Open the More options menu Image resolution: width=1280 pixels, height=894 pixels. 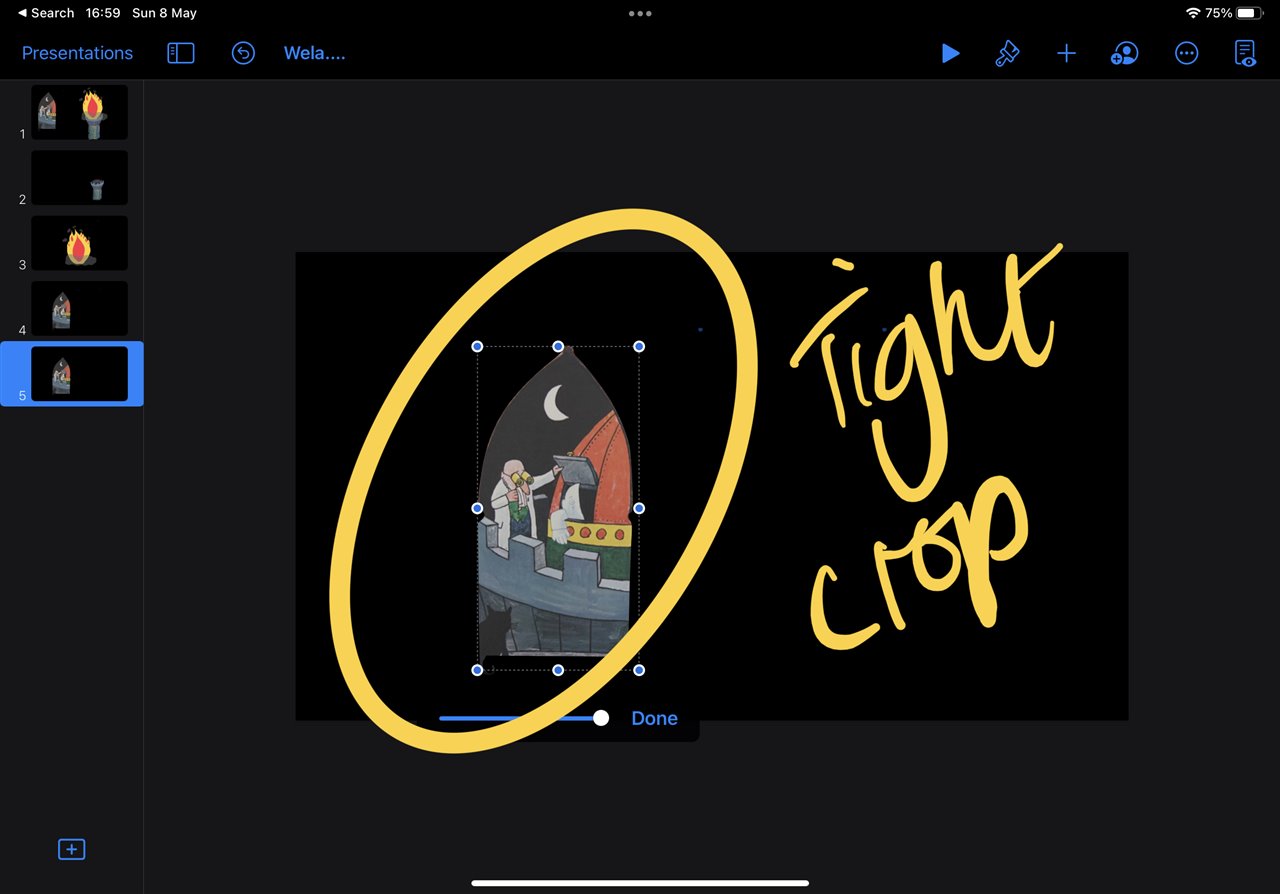click(1186, 53)
